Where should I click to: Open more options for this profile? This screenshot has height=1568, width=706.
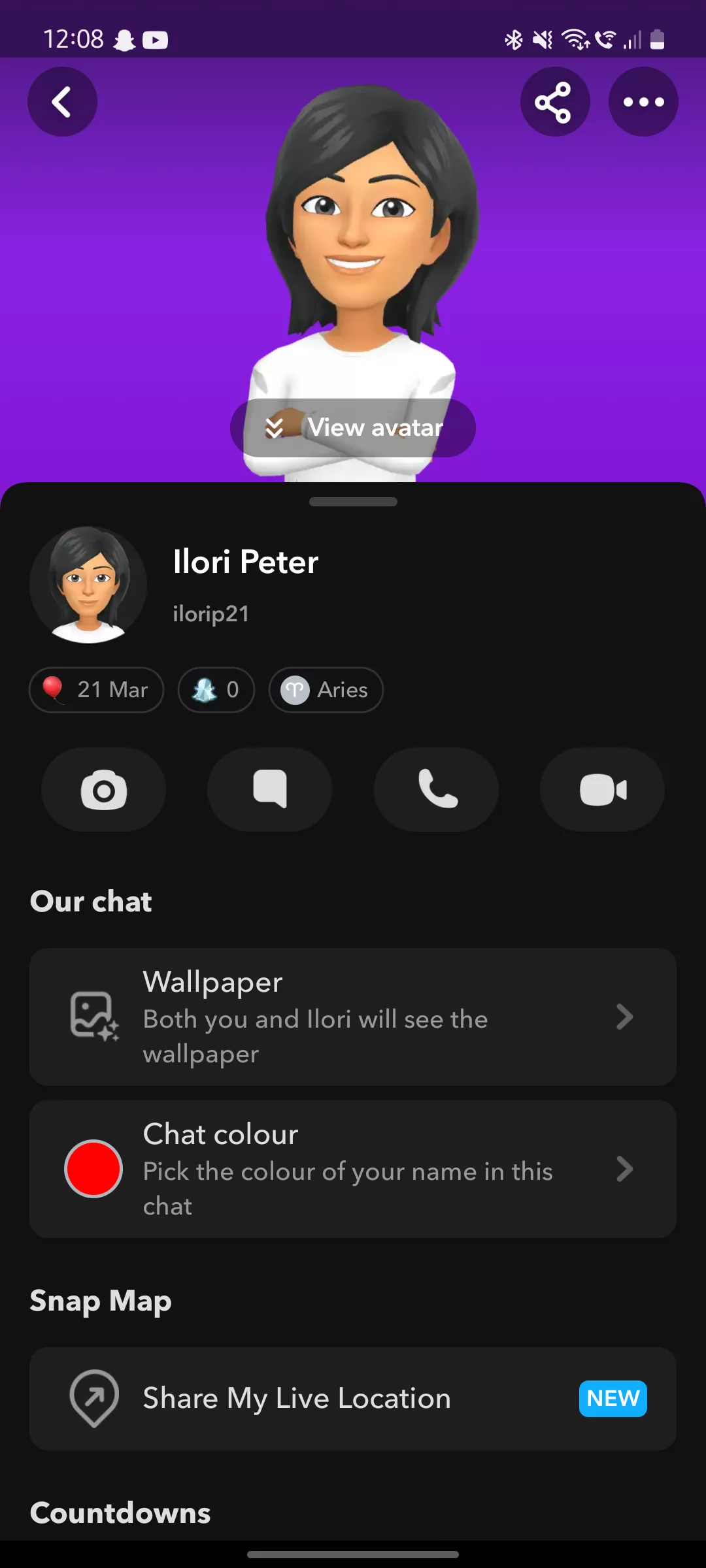(x=643, y=101)
